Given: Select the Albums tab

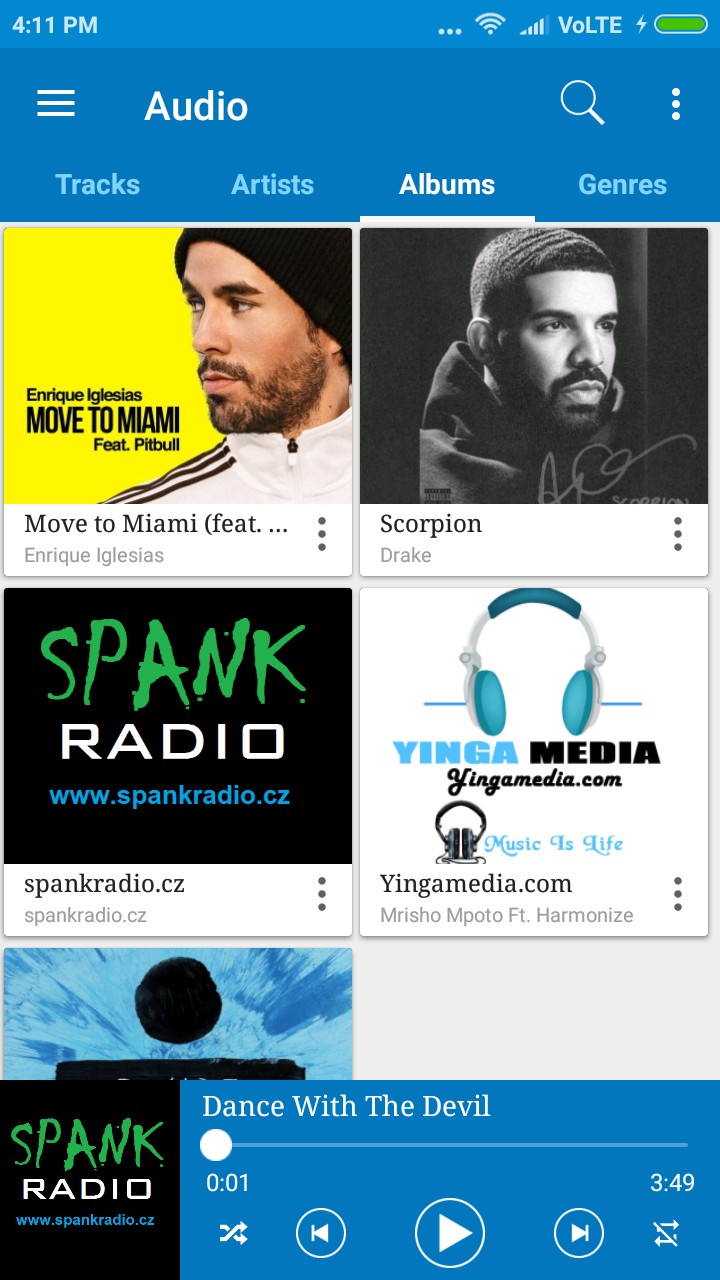Looking at the screenshot, I should (447, 185).
